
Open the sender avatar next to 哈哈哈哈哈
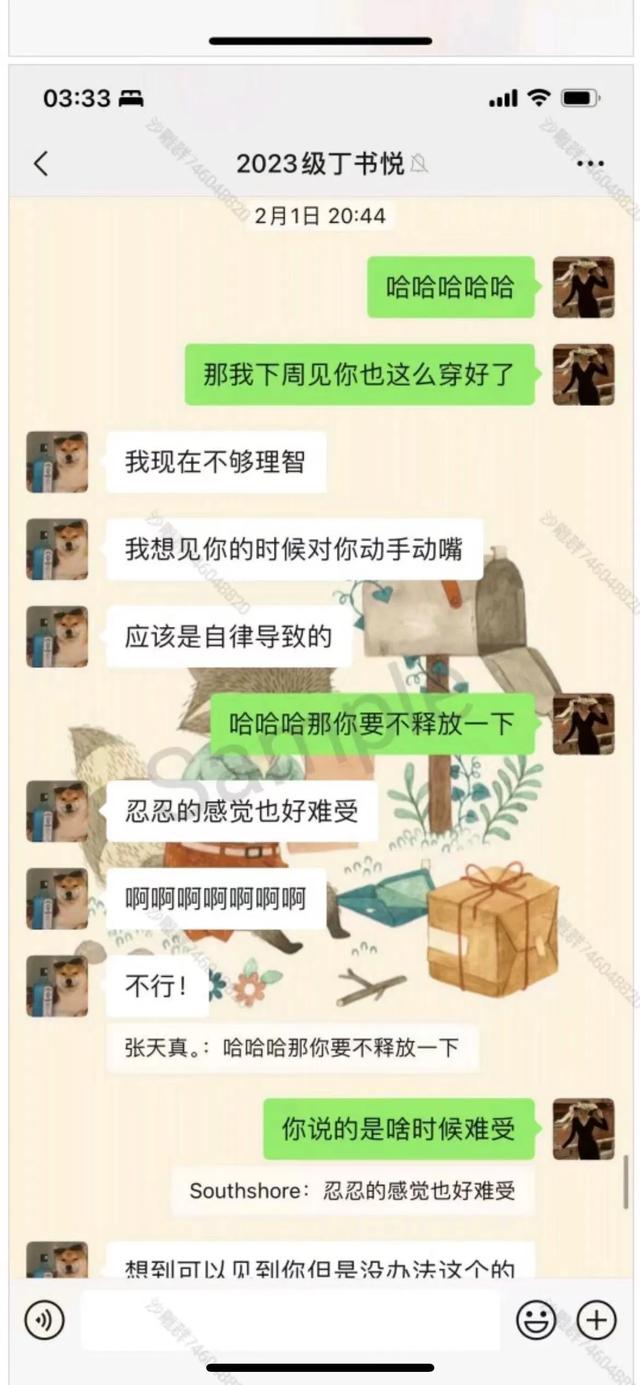coord(584,288)
